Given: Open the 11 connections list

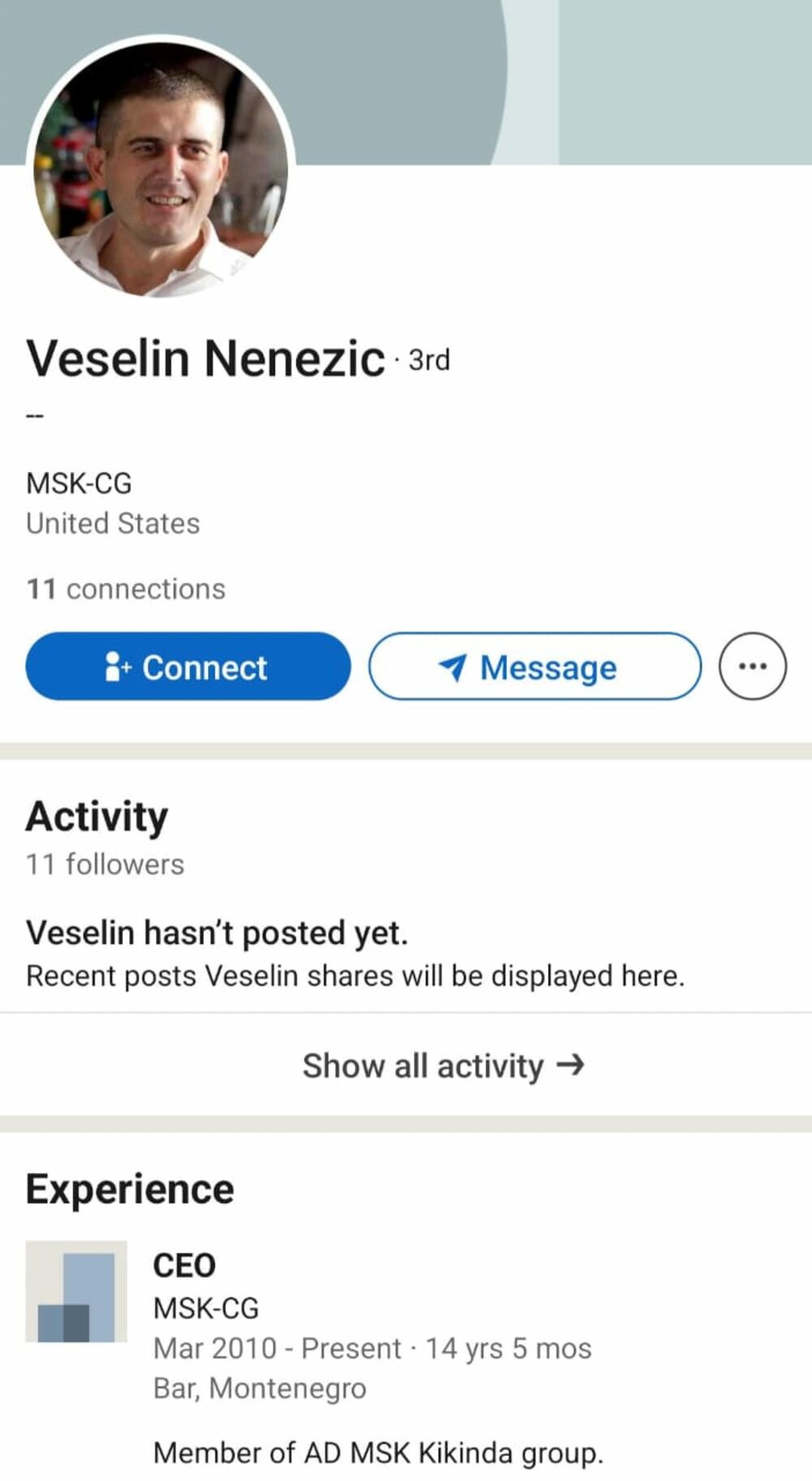Looking at the screenshot, I should point(126,589).
